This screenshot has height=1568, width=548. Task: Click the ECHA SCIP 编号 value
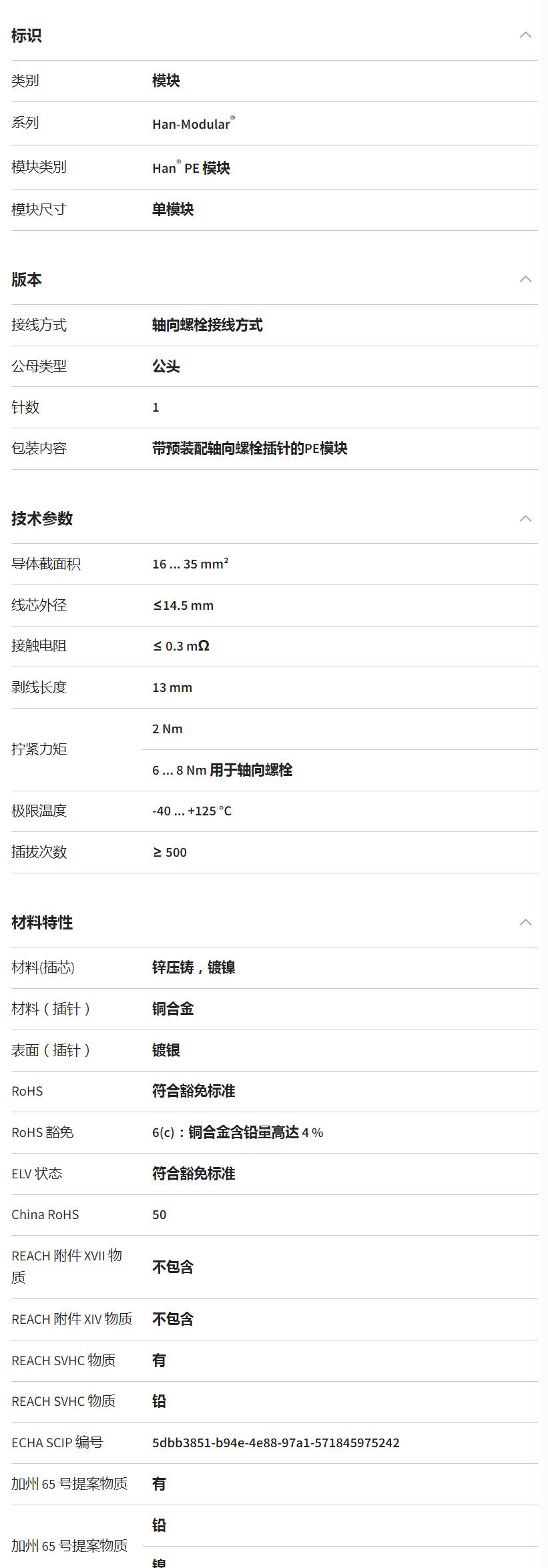click(276, 1443)
